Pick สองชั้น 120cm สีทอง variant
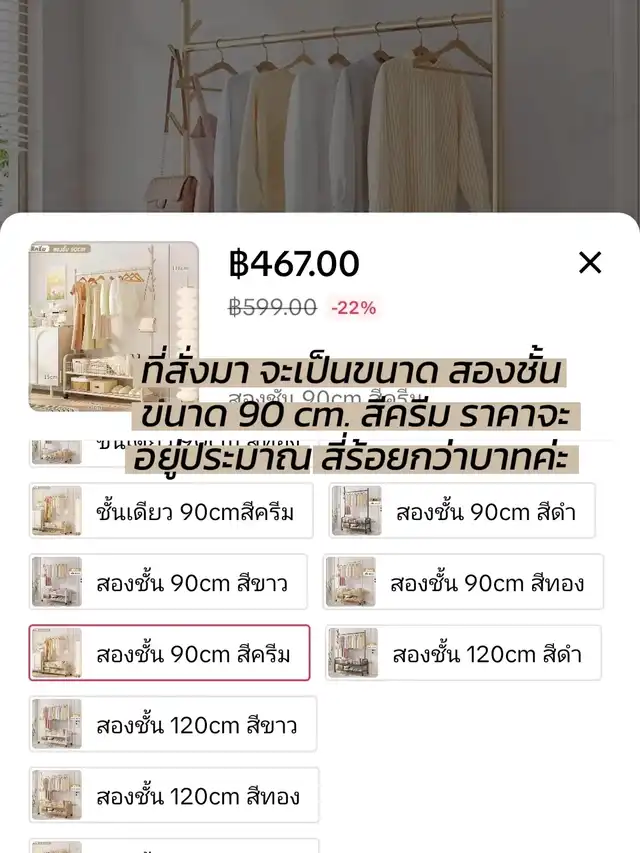 pos(173,795)
